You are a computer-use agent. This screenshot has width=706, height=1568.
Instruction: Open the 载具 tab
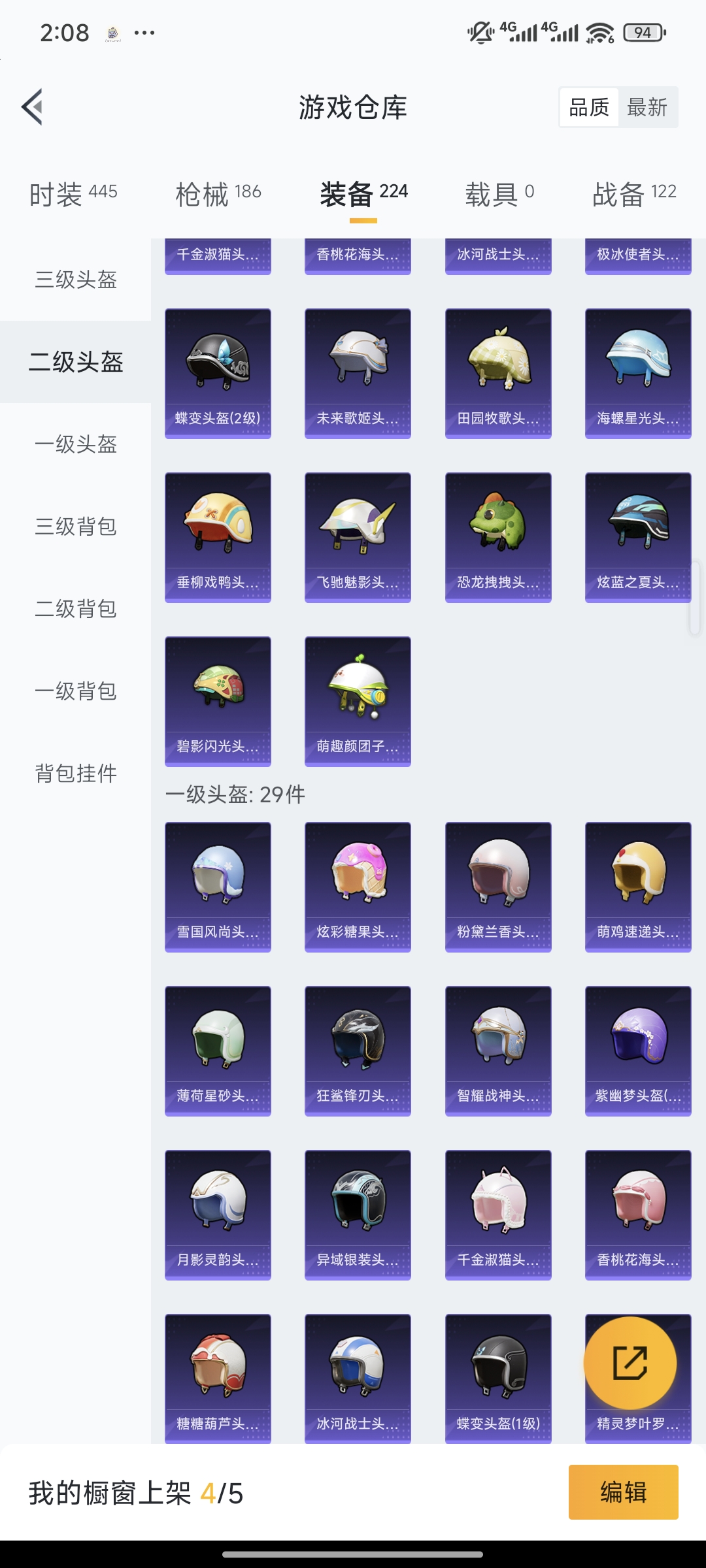coord(499,194)
